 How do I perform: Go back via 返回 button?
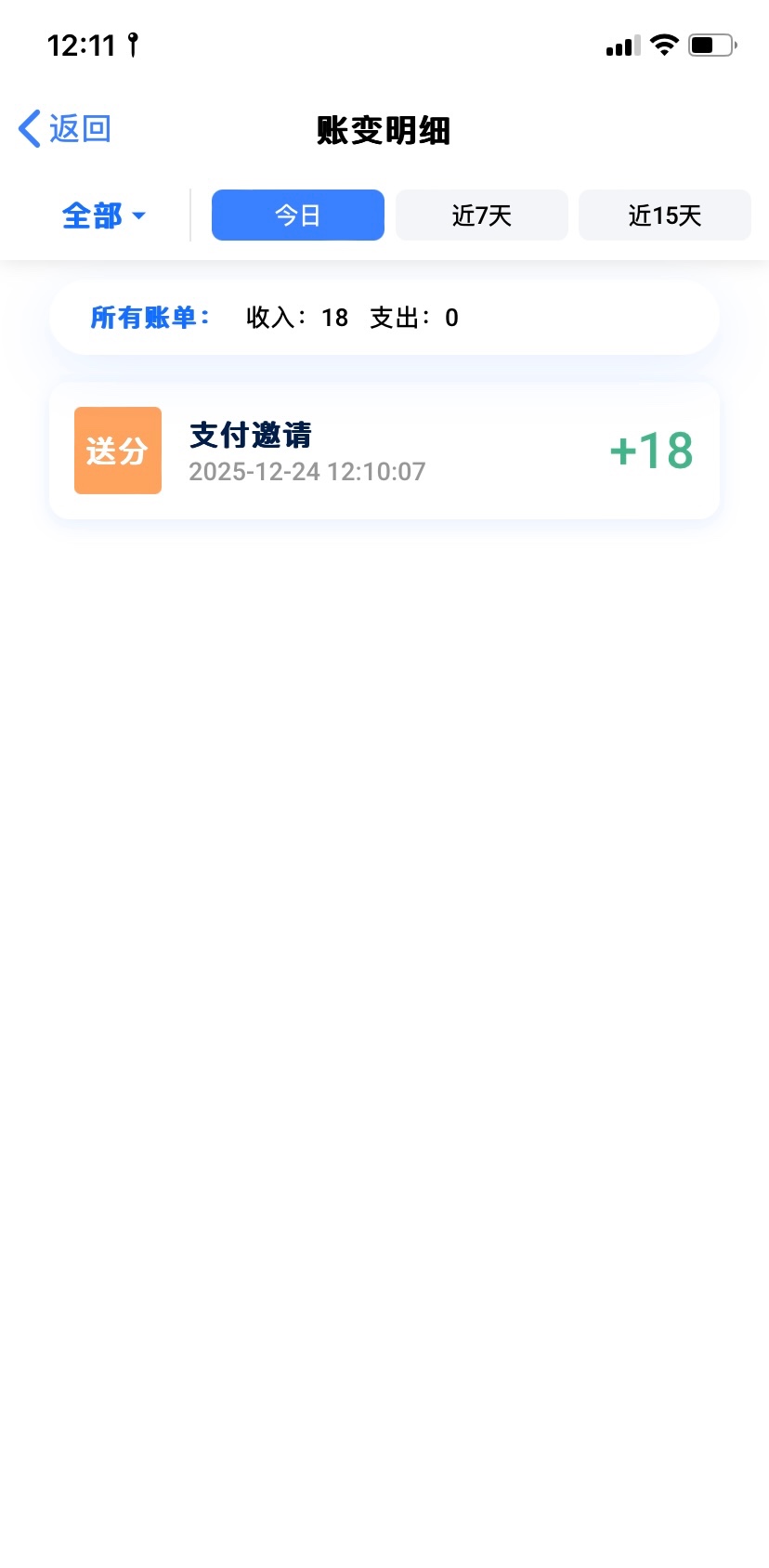pyautogui.click(x=65, y=128)
